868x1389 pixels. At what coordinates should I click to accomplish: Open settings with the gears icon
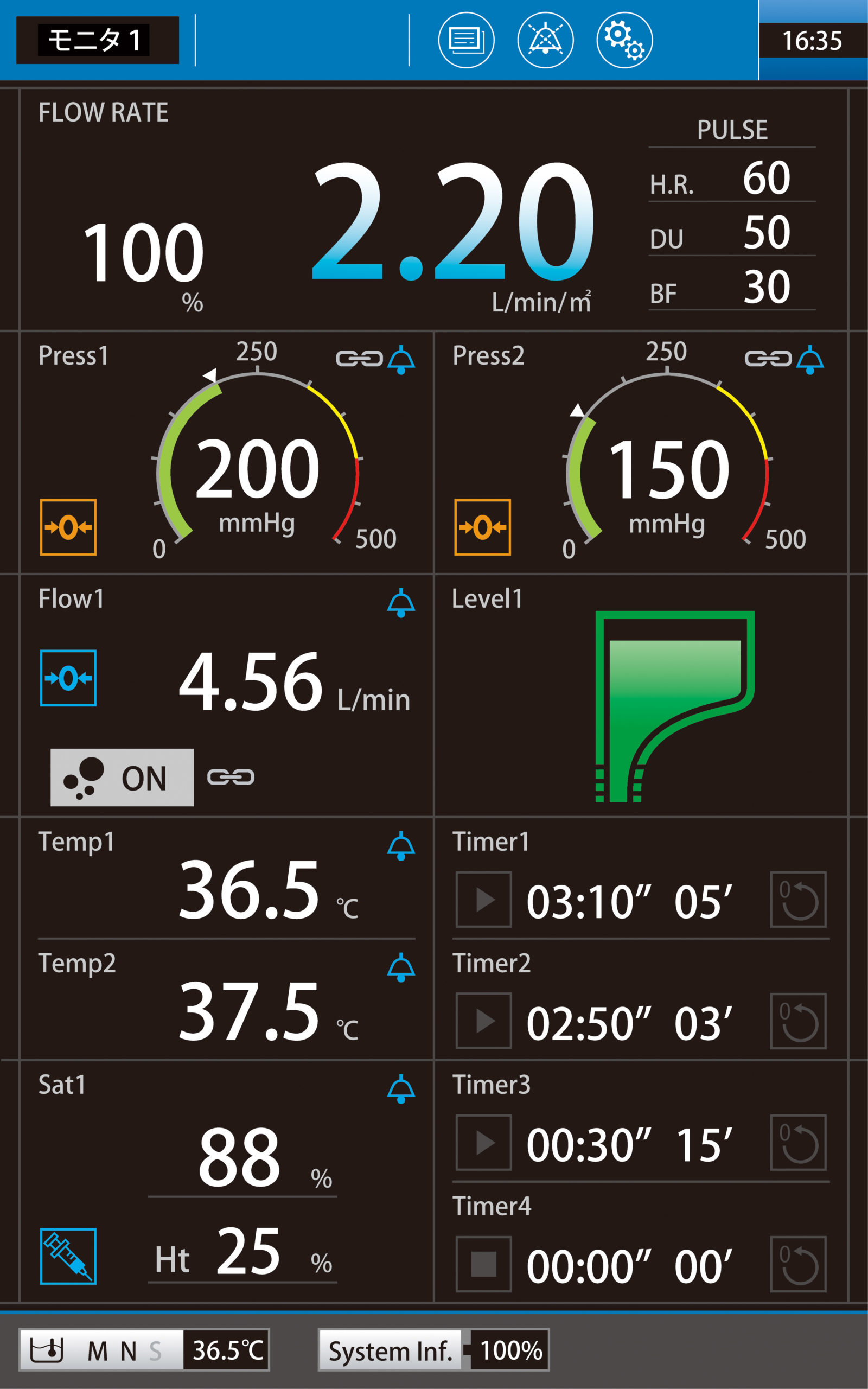(624, 40)
